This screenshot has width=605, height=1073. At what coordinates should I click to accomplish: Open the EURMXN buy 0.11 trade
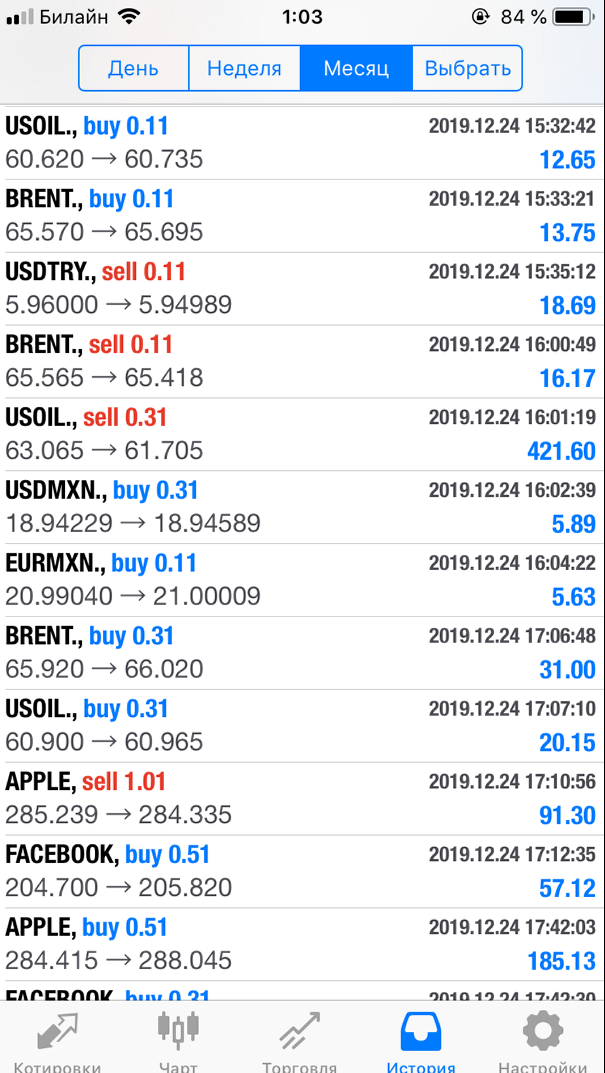tap(302, 580)
